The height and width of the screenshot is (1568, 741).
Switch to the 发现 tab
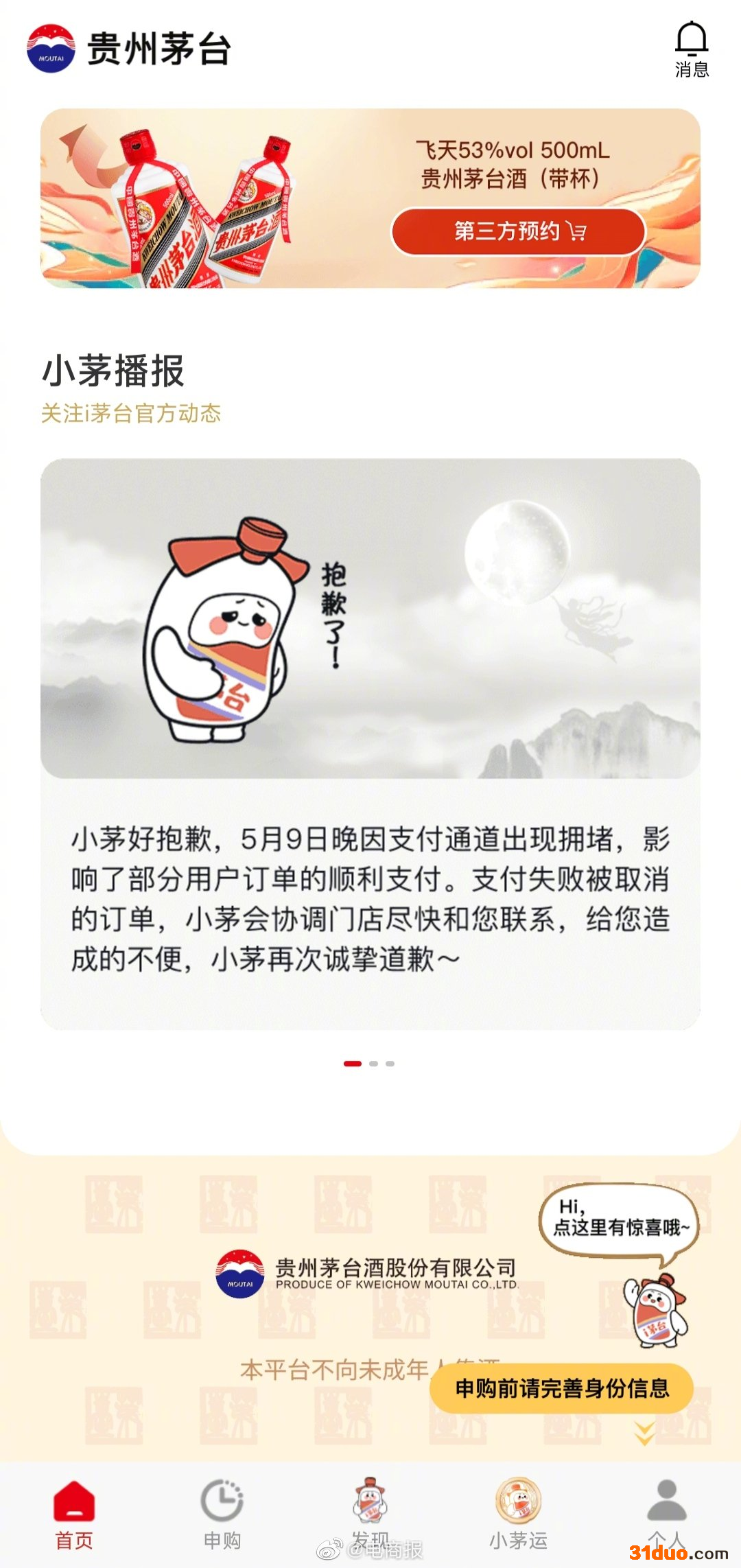[370, 1516]
